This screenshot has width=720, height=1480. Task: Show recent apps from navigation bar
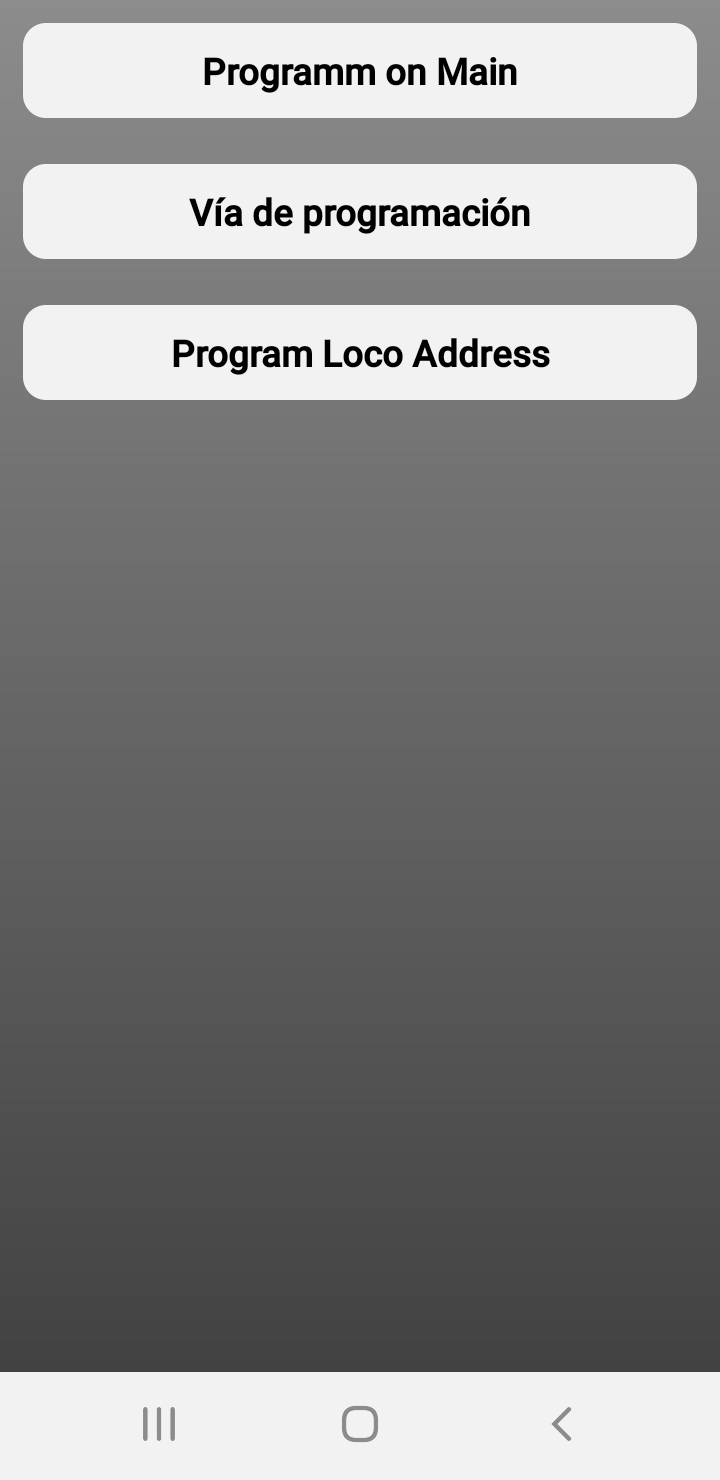point(159,1424)
